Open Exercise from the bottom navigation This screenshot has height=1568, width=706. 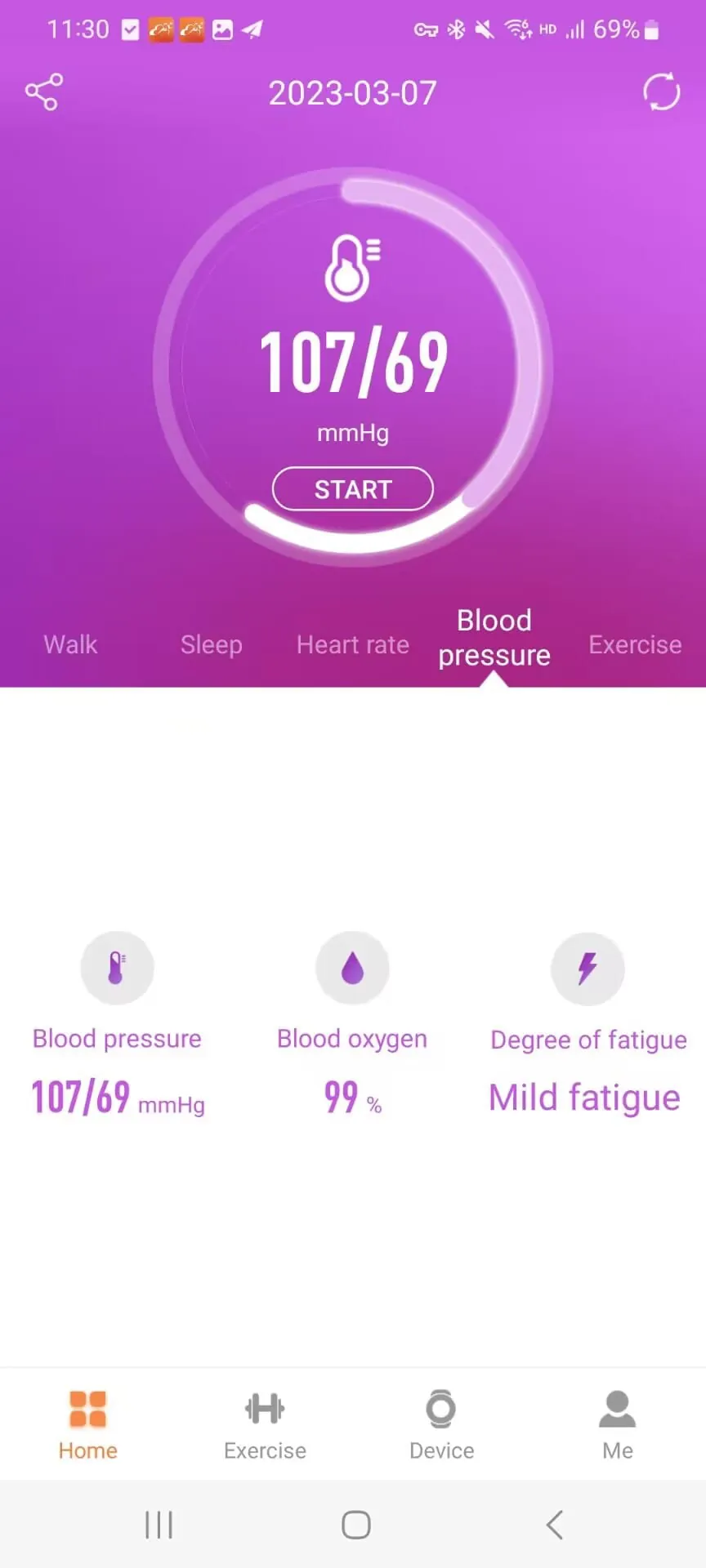264,1421
